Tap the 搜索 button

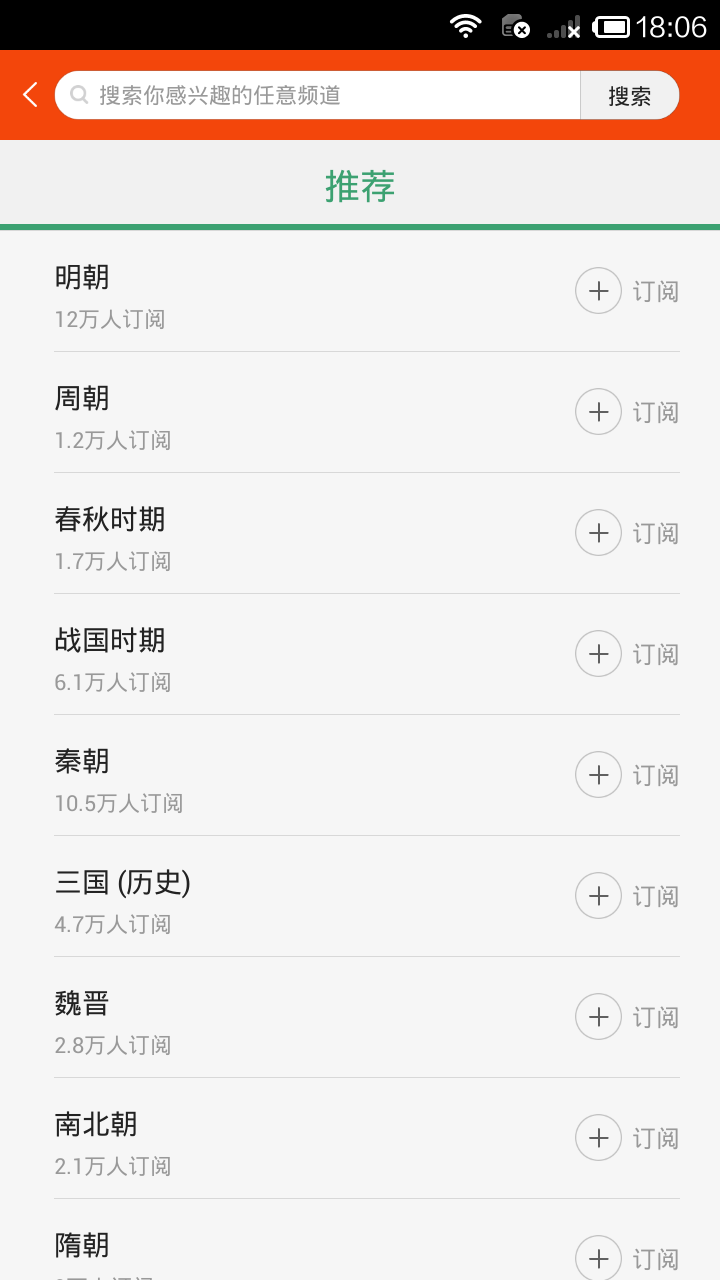click(629, 95)
